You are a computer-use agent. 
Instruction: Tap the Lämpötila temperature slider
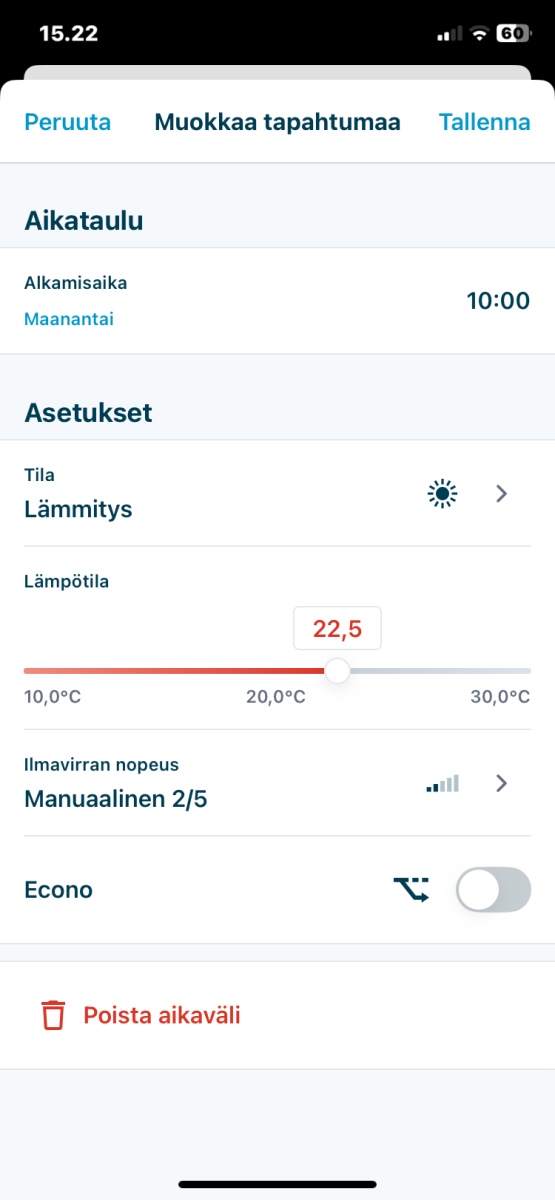[277, 670]
